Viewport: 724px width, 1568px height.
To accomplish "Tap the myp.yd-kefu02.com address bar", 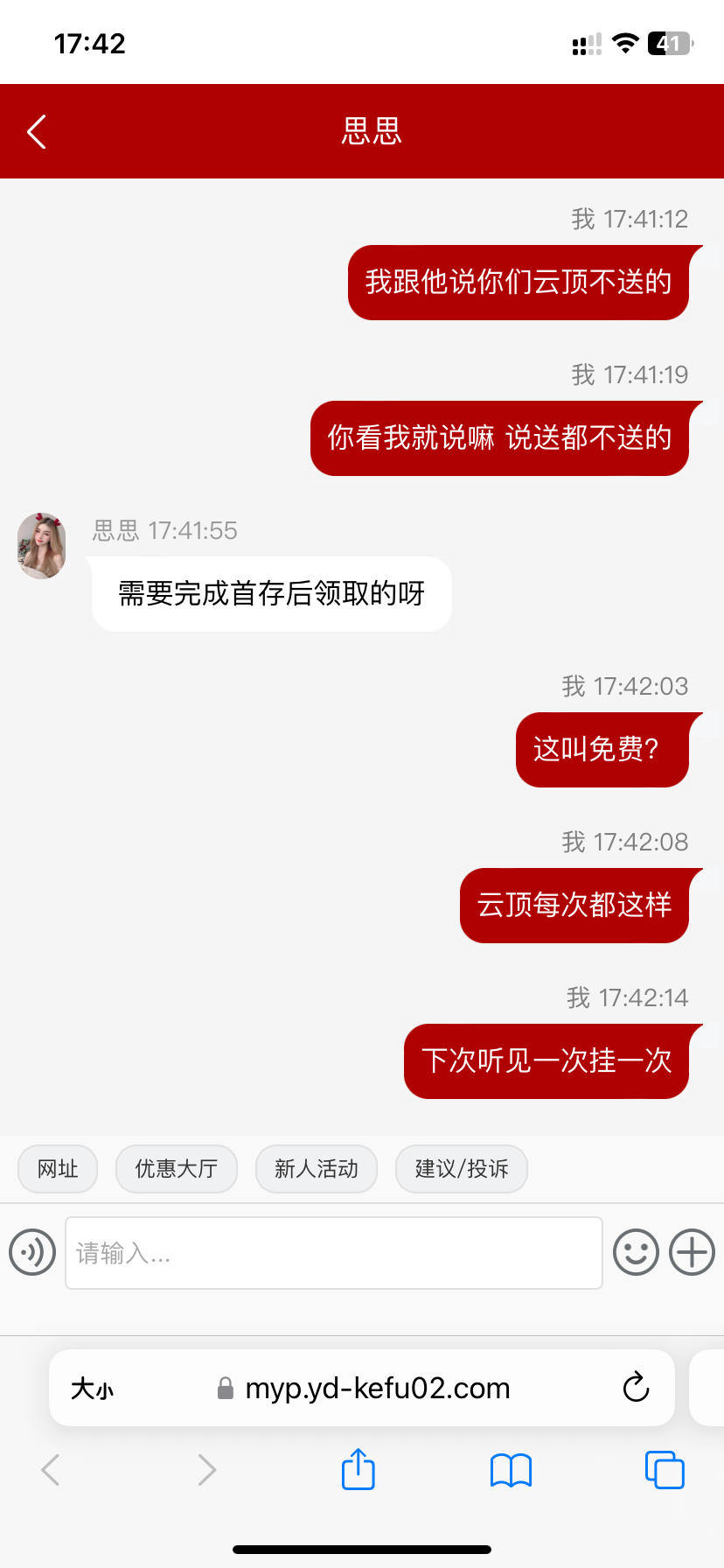I will [376, 1388].
